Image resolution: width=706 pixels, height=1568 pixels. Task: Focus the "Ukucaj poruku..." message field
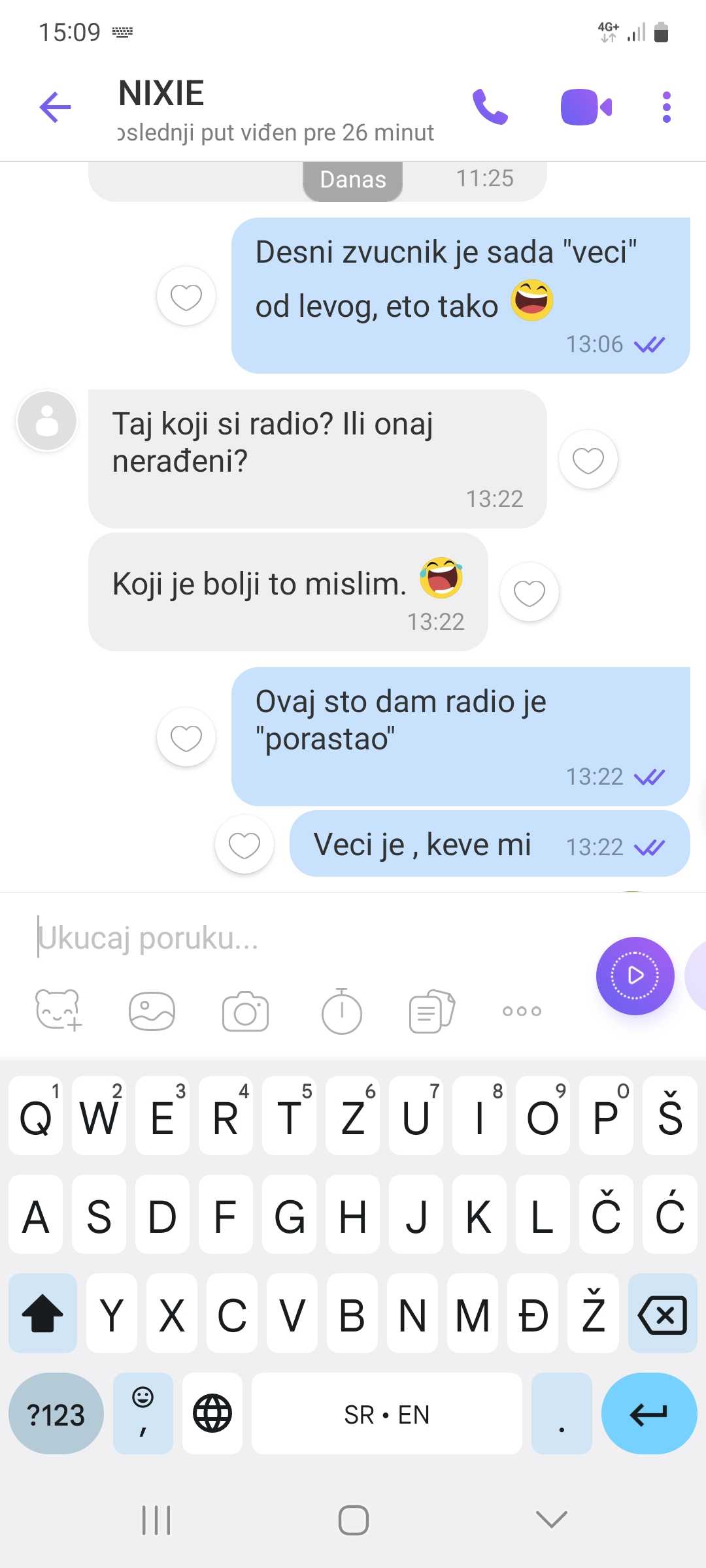coord(307,938)
